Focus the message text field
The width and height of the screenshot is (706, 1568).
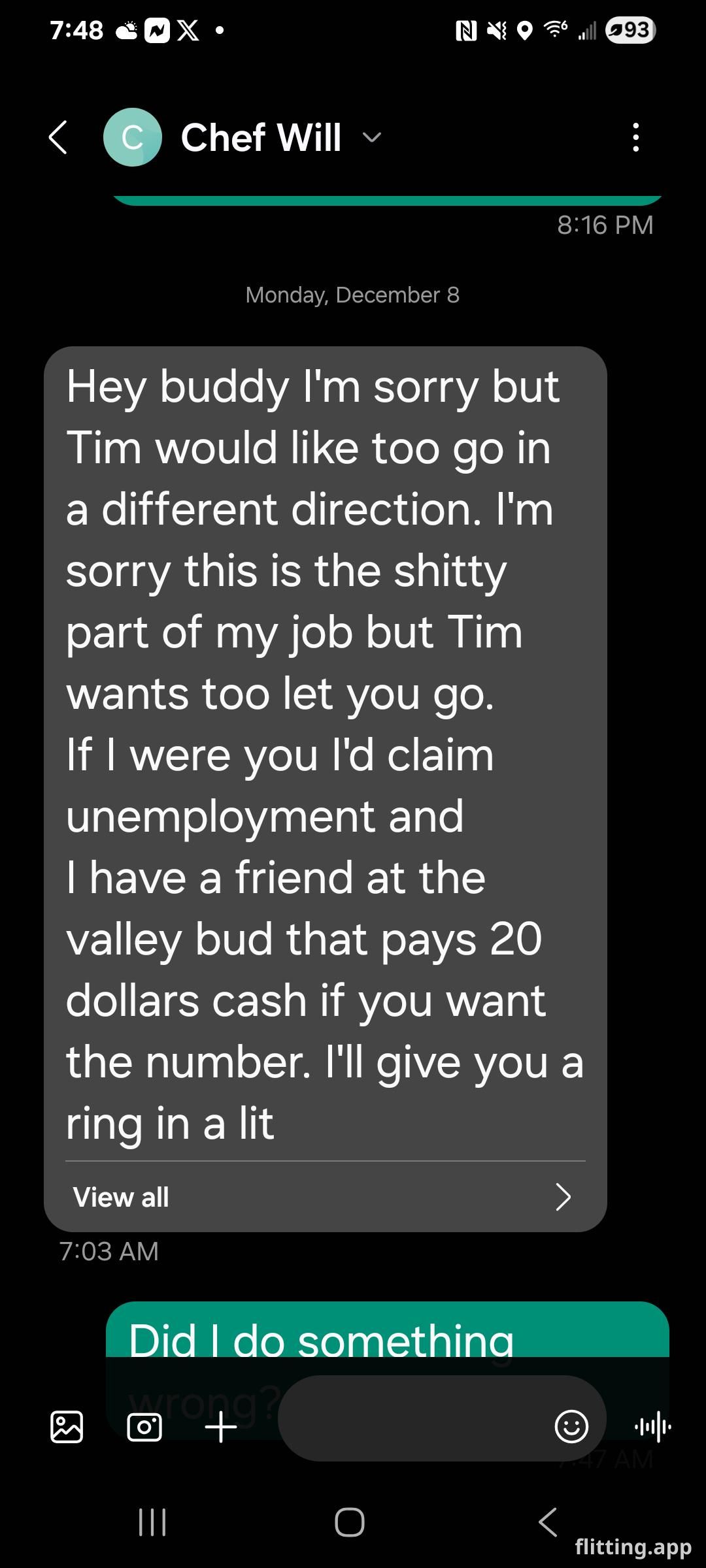click(x=412, y=1418)
